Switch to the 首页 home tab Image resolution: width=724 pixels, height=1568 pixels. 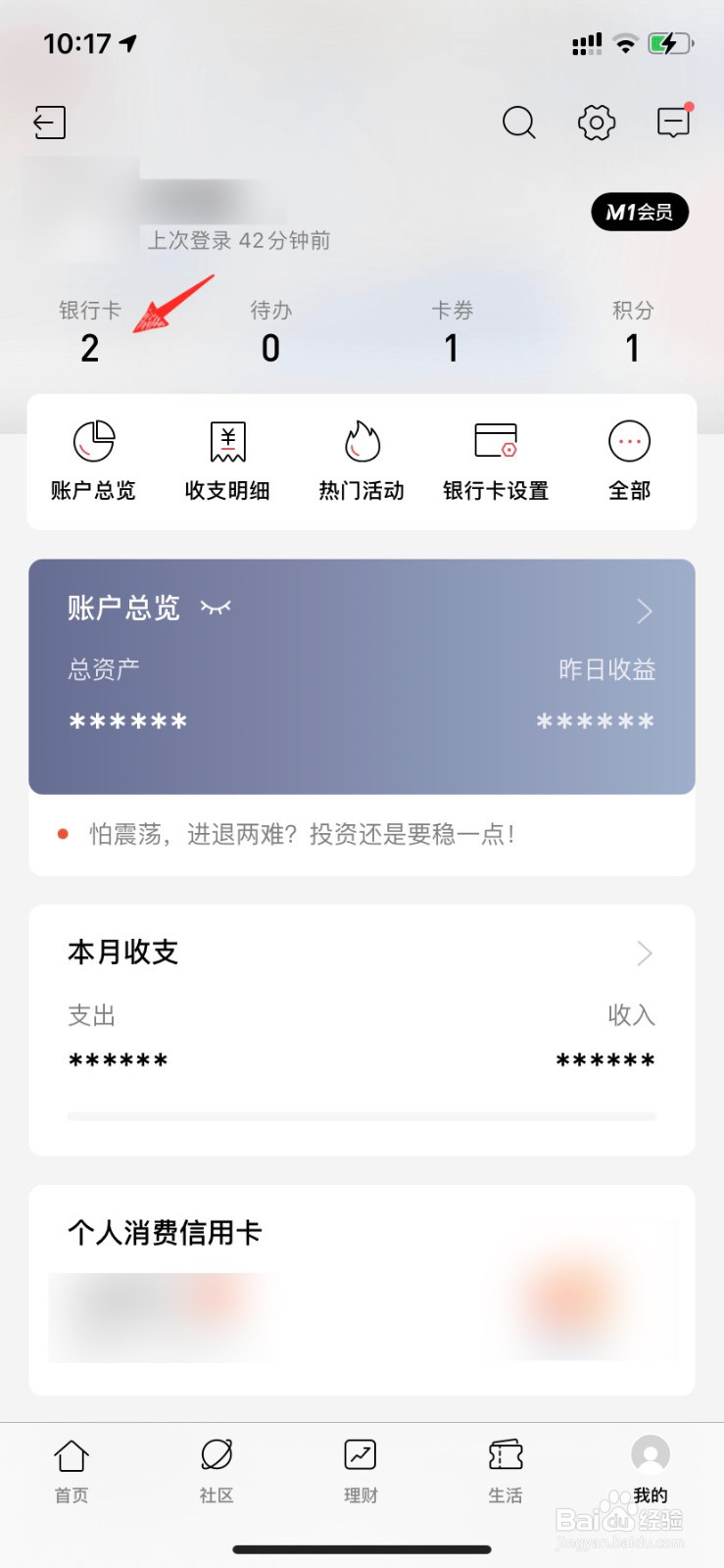point(72,1471)
